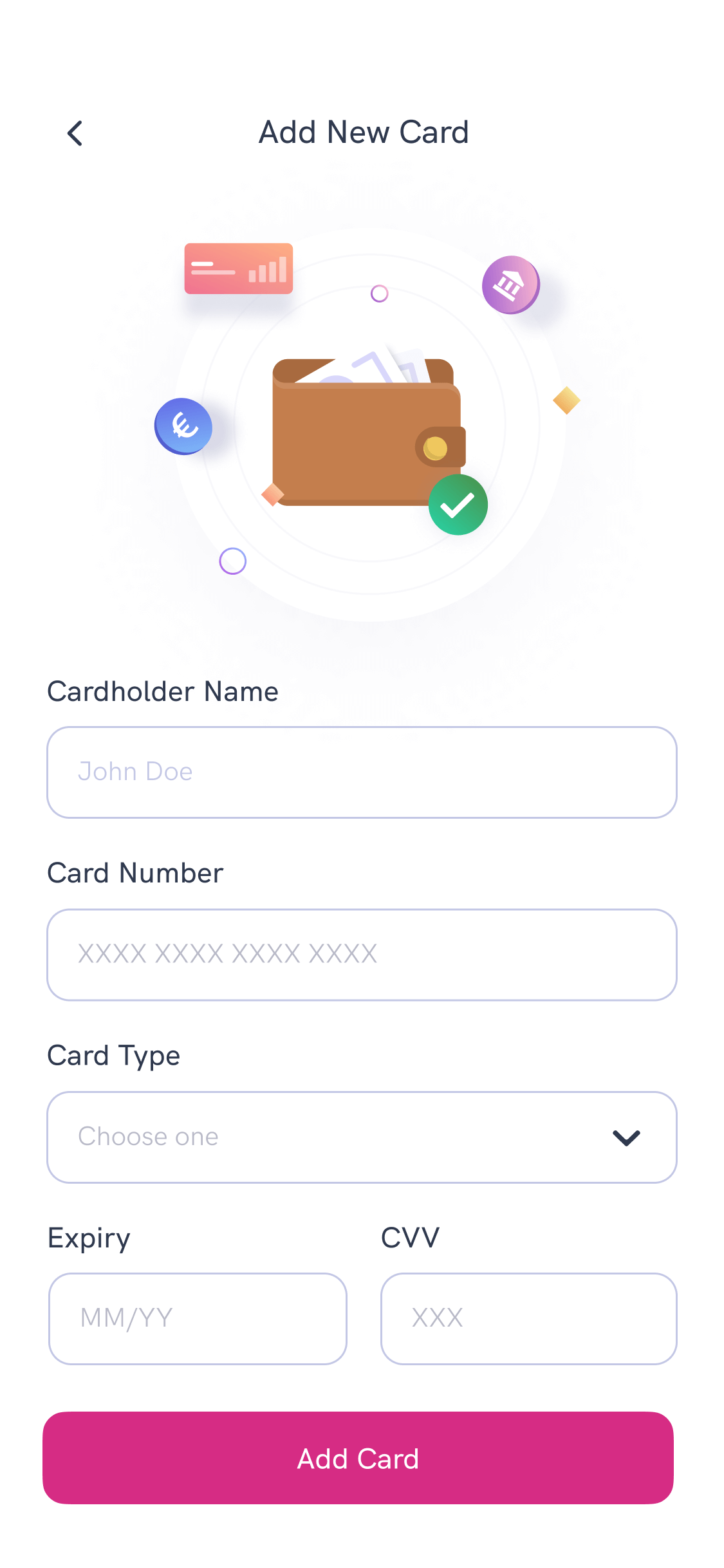
Task: Select the purple bank building icon
Action: (510, 285)
